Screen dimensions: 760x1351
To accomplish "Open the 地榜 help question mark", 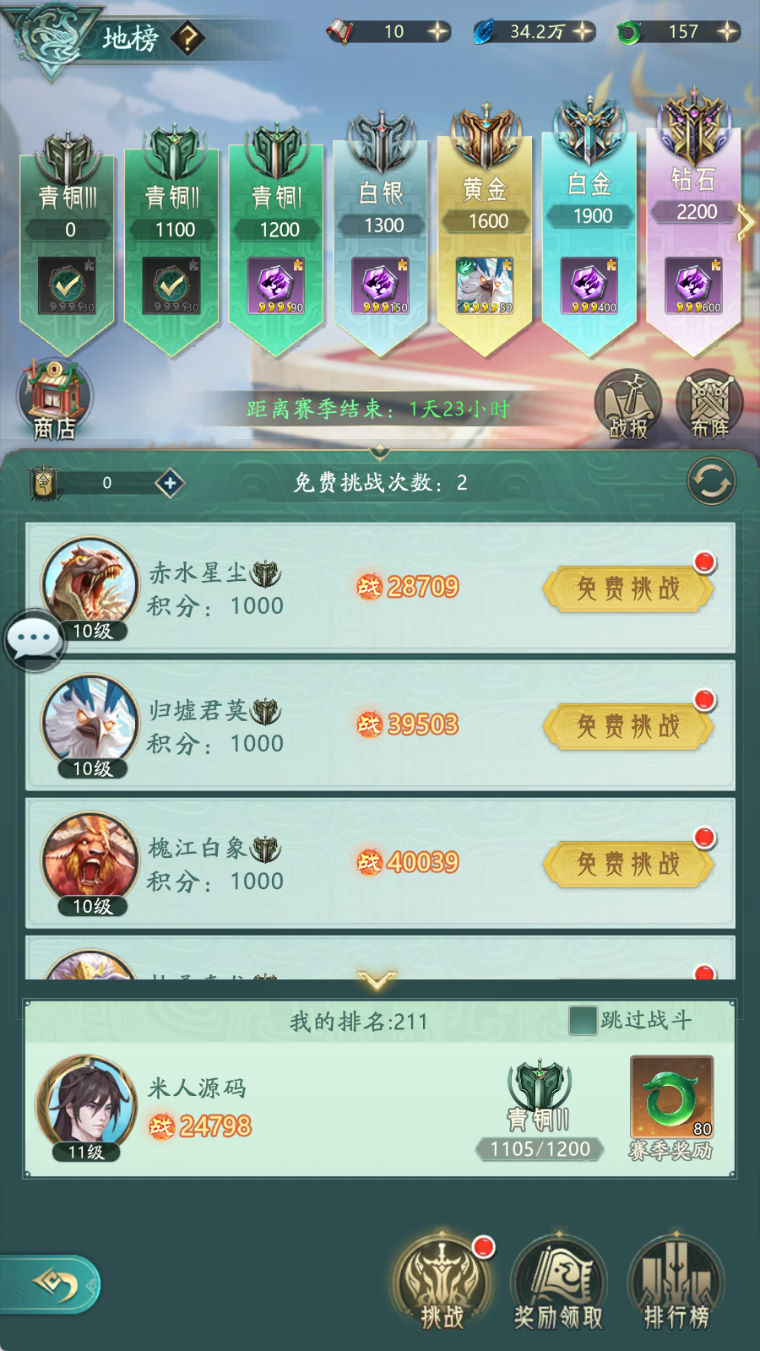I will tap(187, 39).
